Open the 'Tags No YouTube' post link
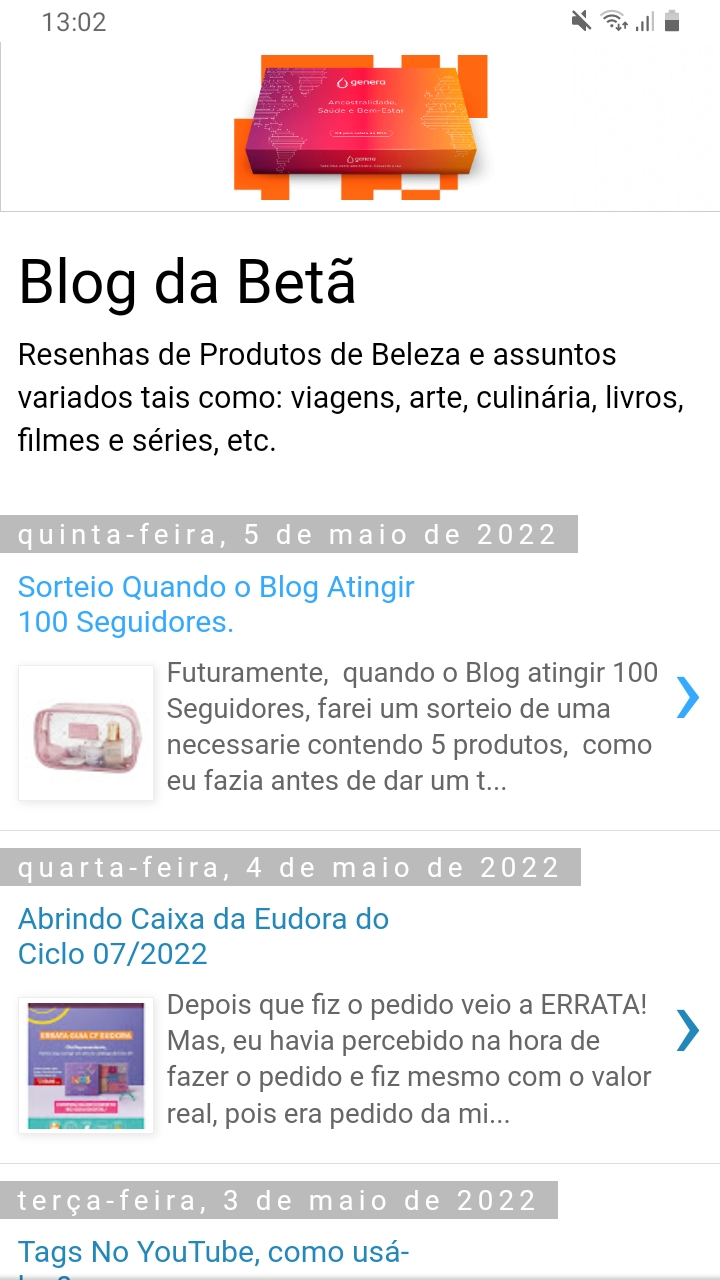This screenshot has width=720, height=1280. tap(214, 1252)
